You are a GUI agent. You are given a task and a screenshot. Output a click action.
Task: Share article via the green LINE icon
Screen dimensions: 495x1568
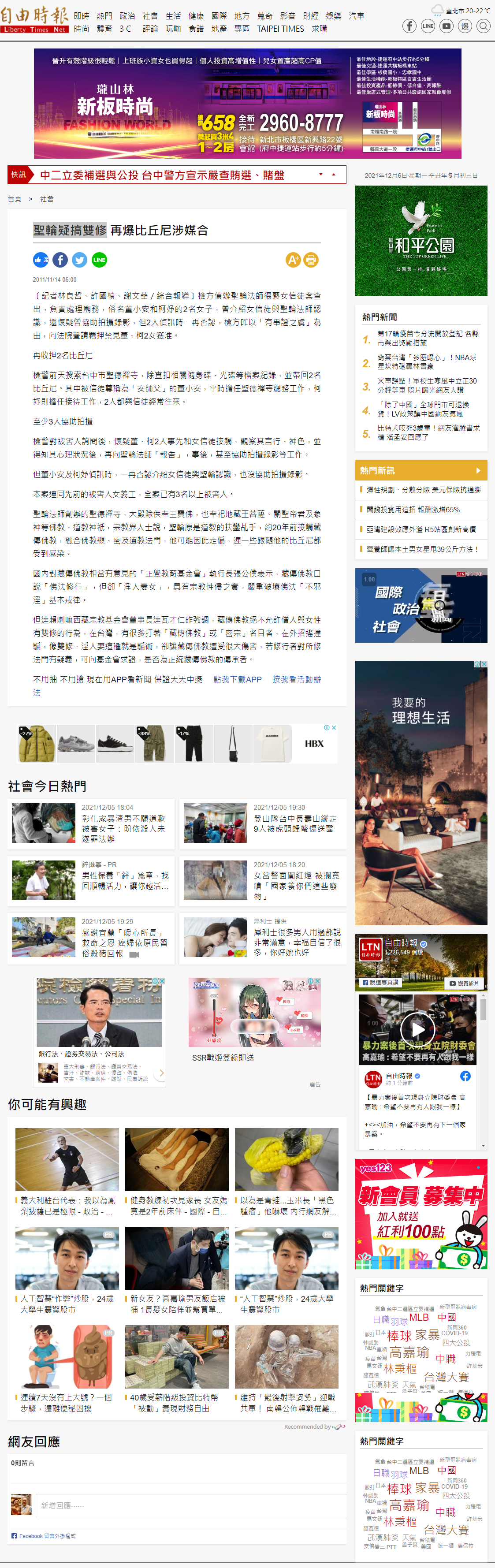(99, 260)
